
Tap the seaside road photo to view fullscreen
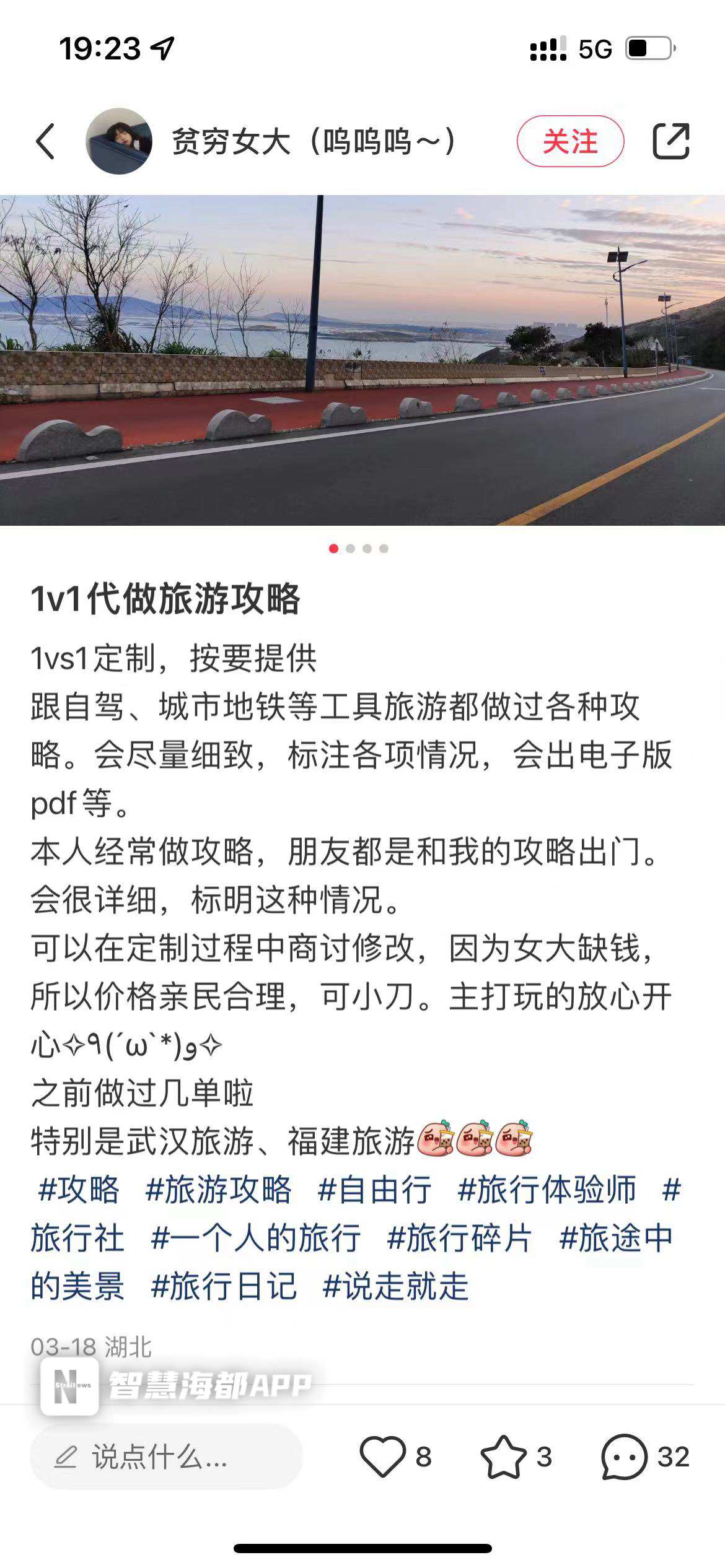[362, 362]
